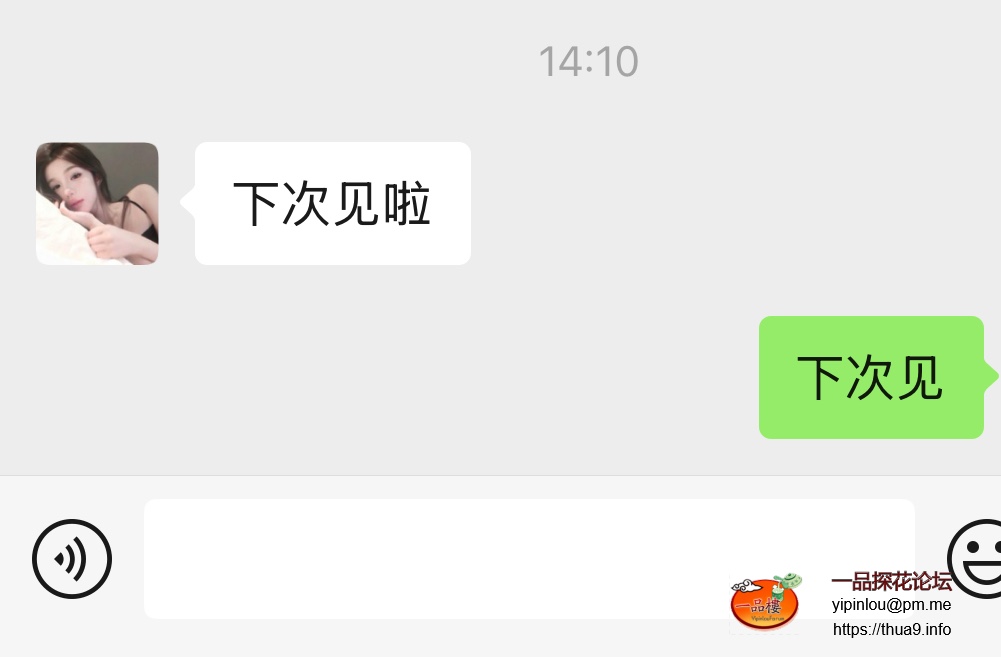This screenshot has height=657, width=1001.
Task: Open the contact's profile avatar
Action: tap(97, 204)
